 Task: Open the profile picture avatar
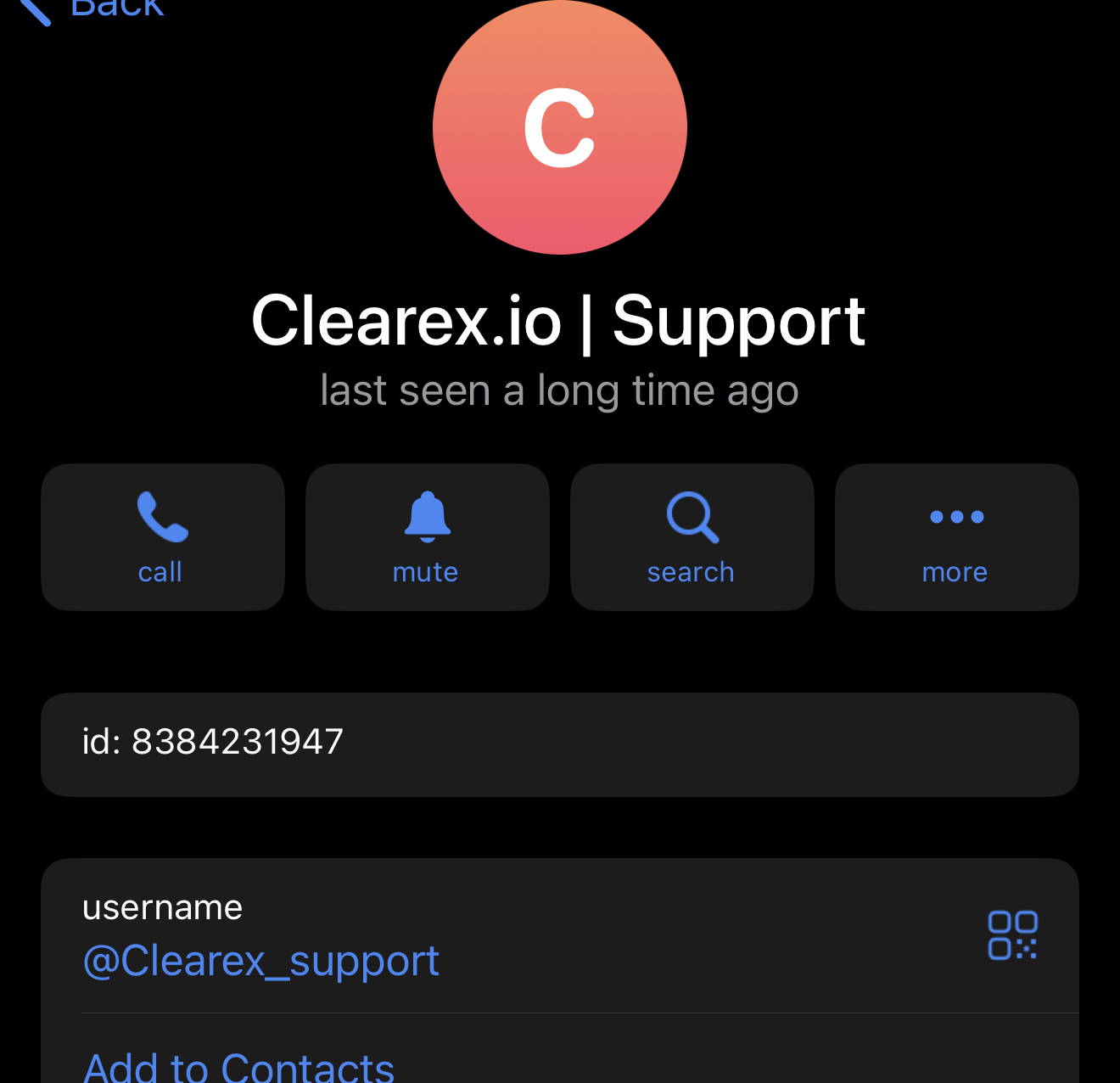click(559, 127)
